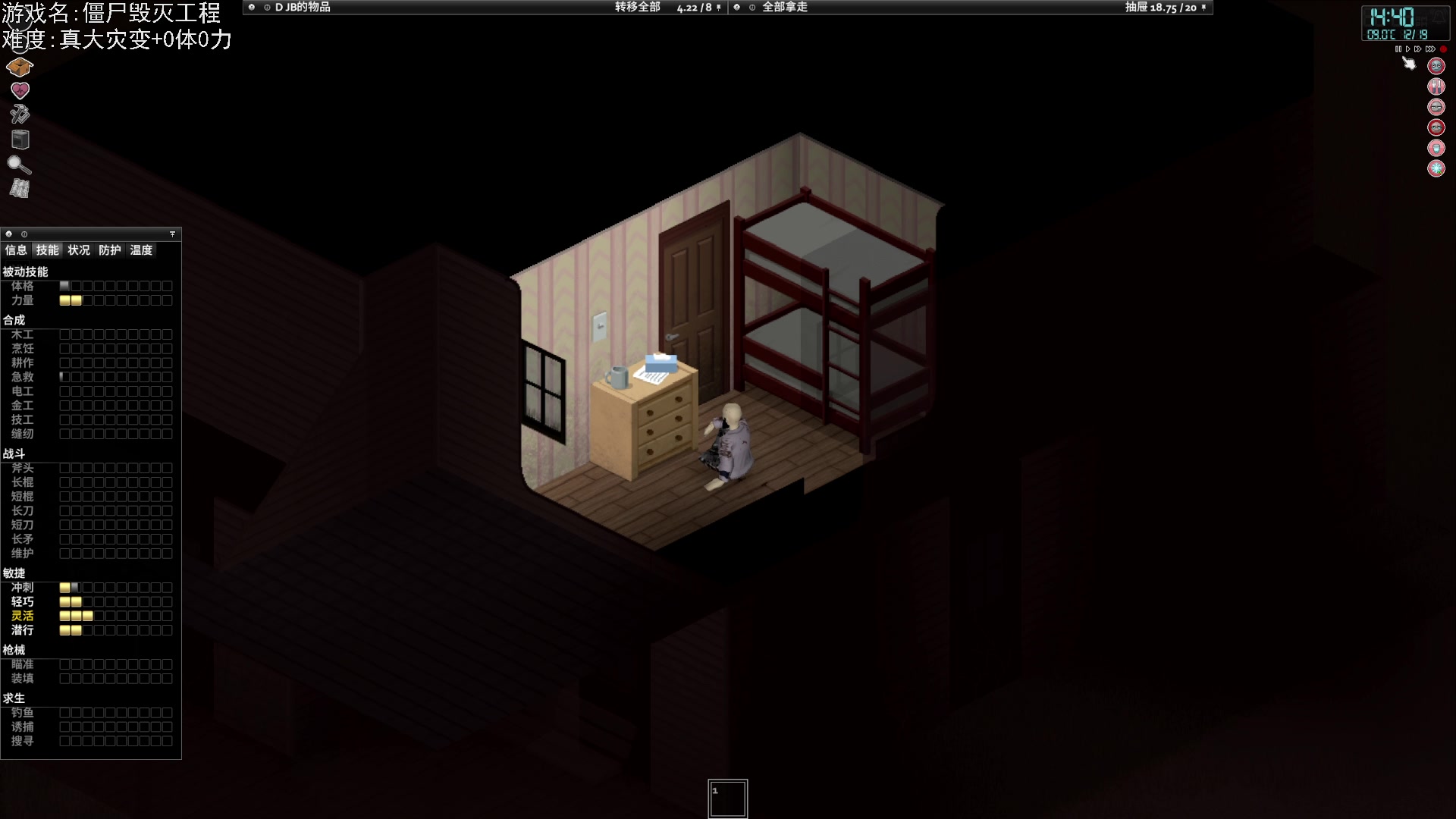Open the search magnifier mode

pyautogui.click(x=19, y=165)
